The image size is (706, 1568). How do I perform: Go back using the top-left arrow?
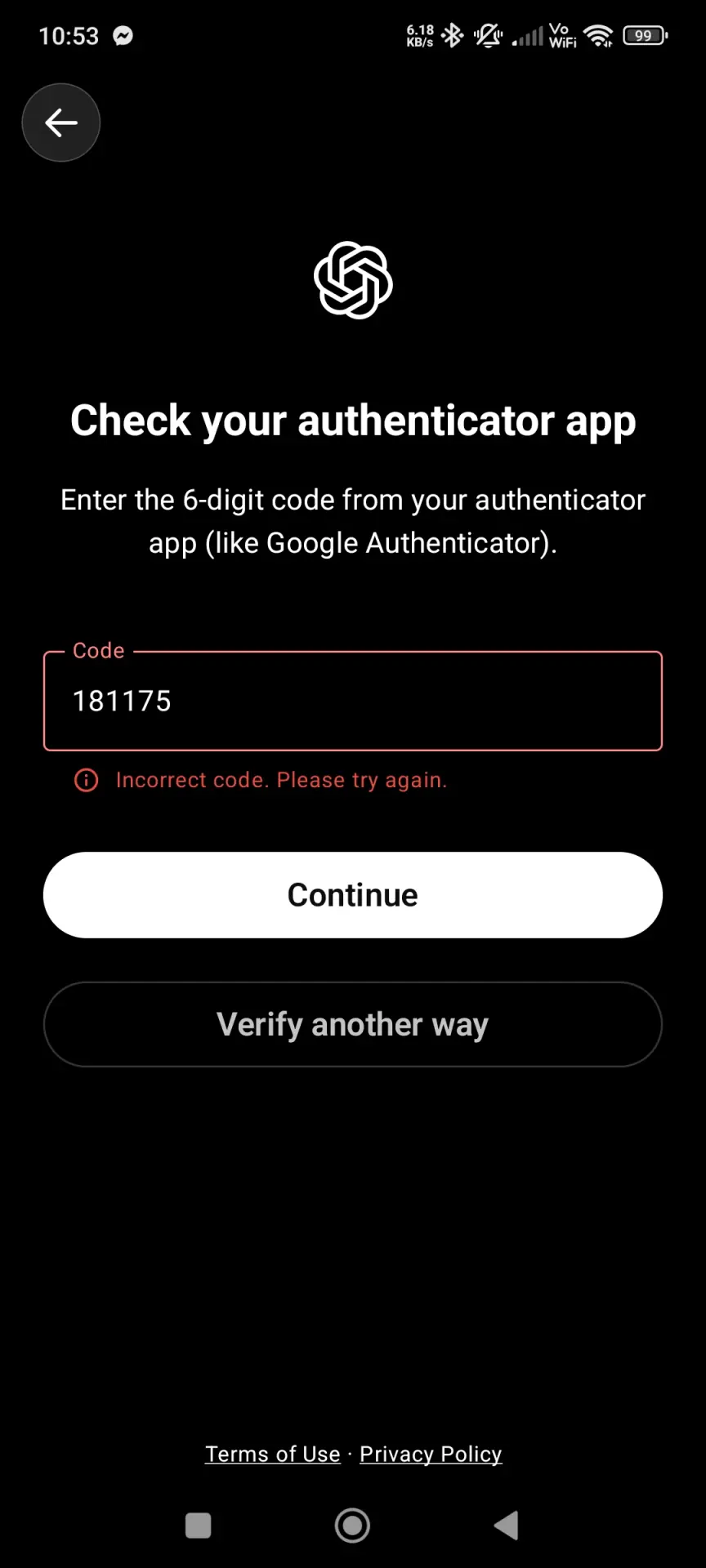pos(61,122)
